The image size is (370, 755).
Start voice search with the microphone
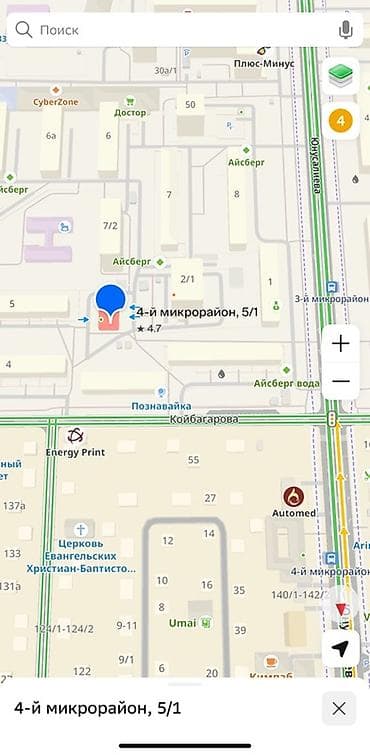[x=345, y=30]
